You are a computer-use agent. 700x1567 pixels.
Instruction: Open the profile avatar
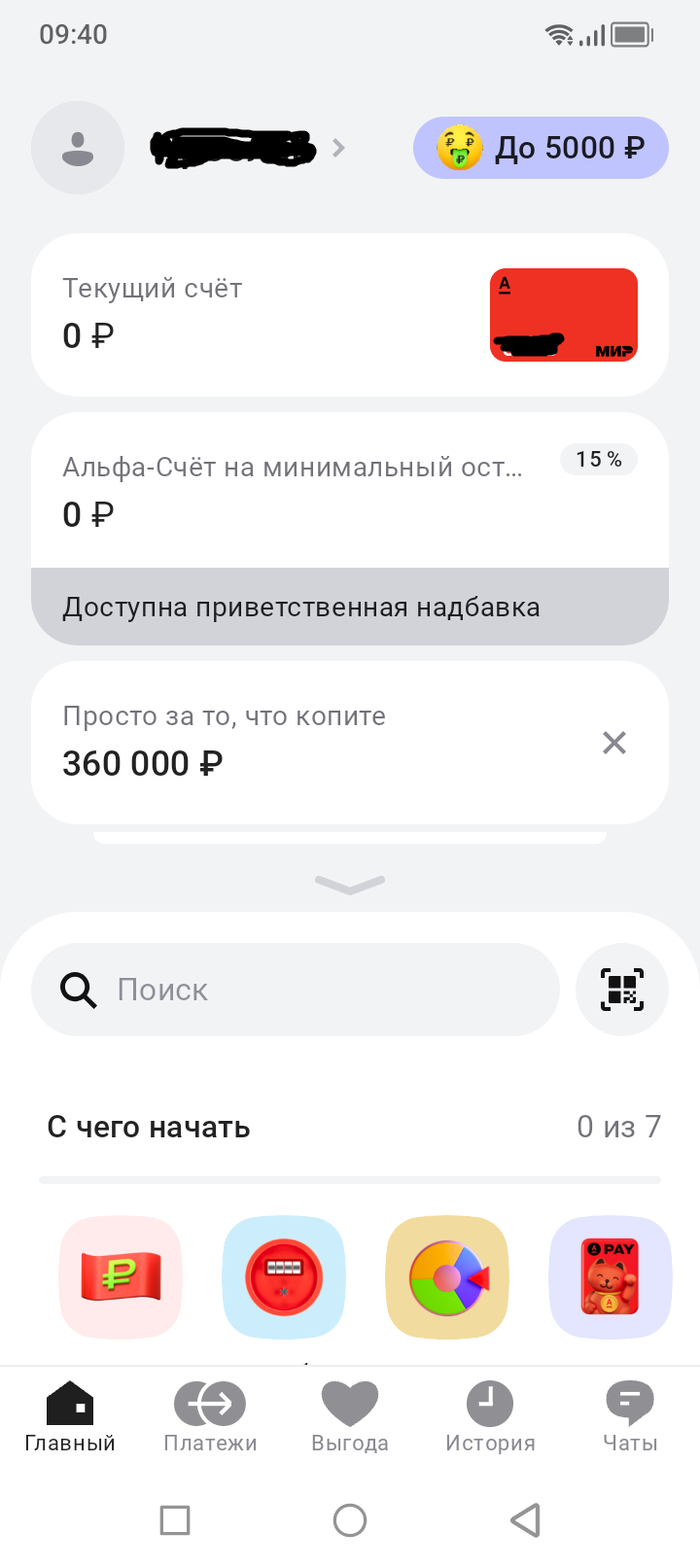(78, 148)
